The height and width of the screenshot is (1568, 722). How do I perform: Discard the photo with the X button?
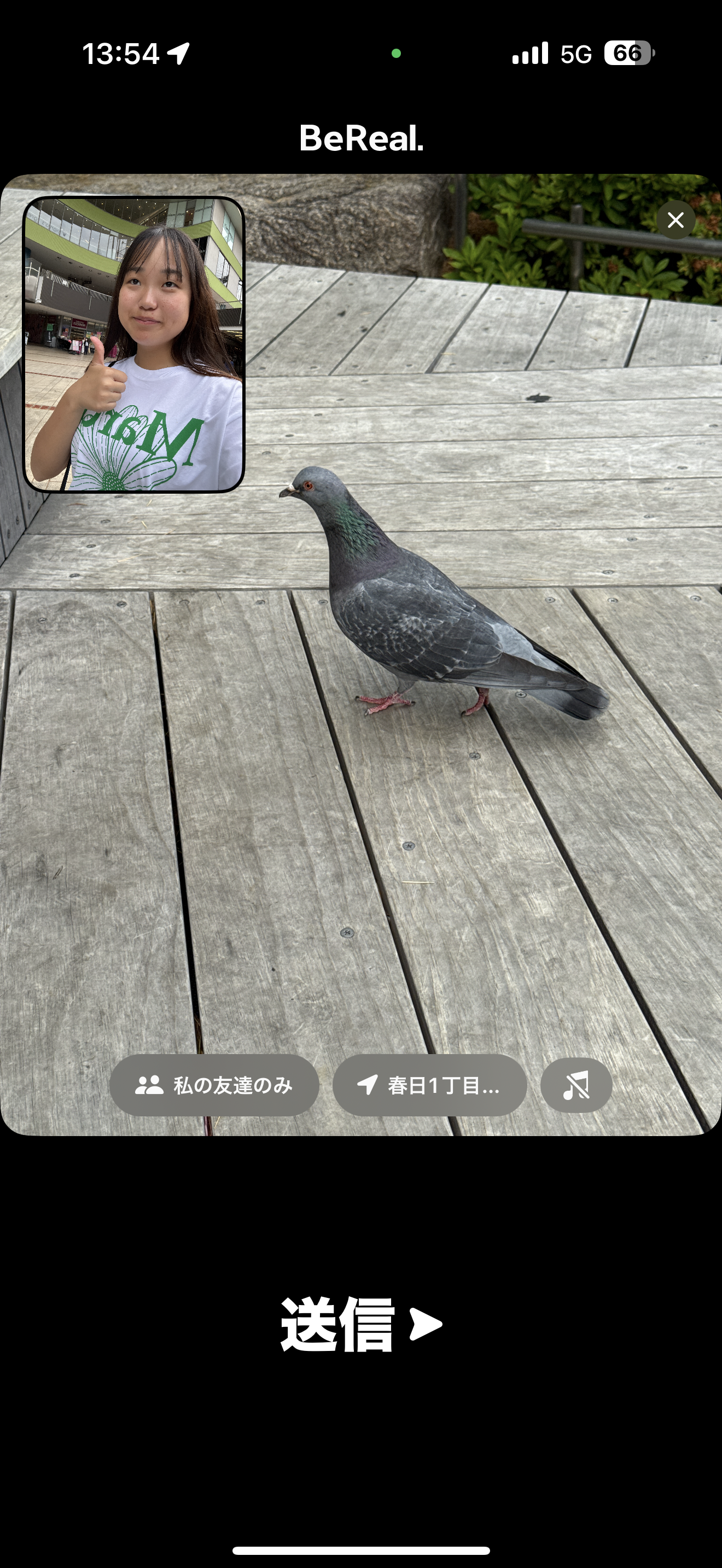click(676, 220)
